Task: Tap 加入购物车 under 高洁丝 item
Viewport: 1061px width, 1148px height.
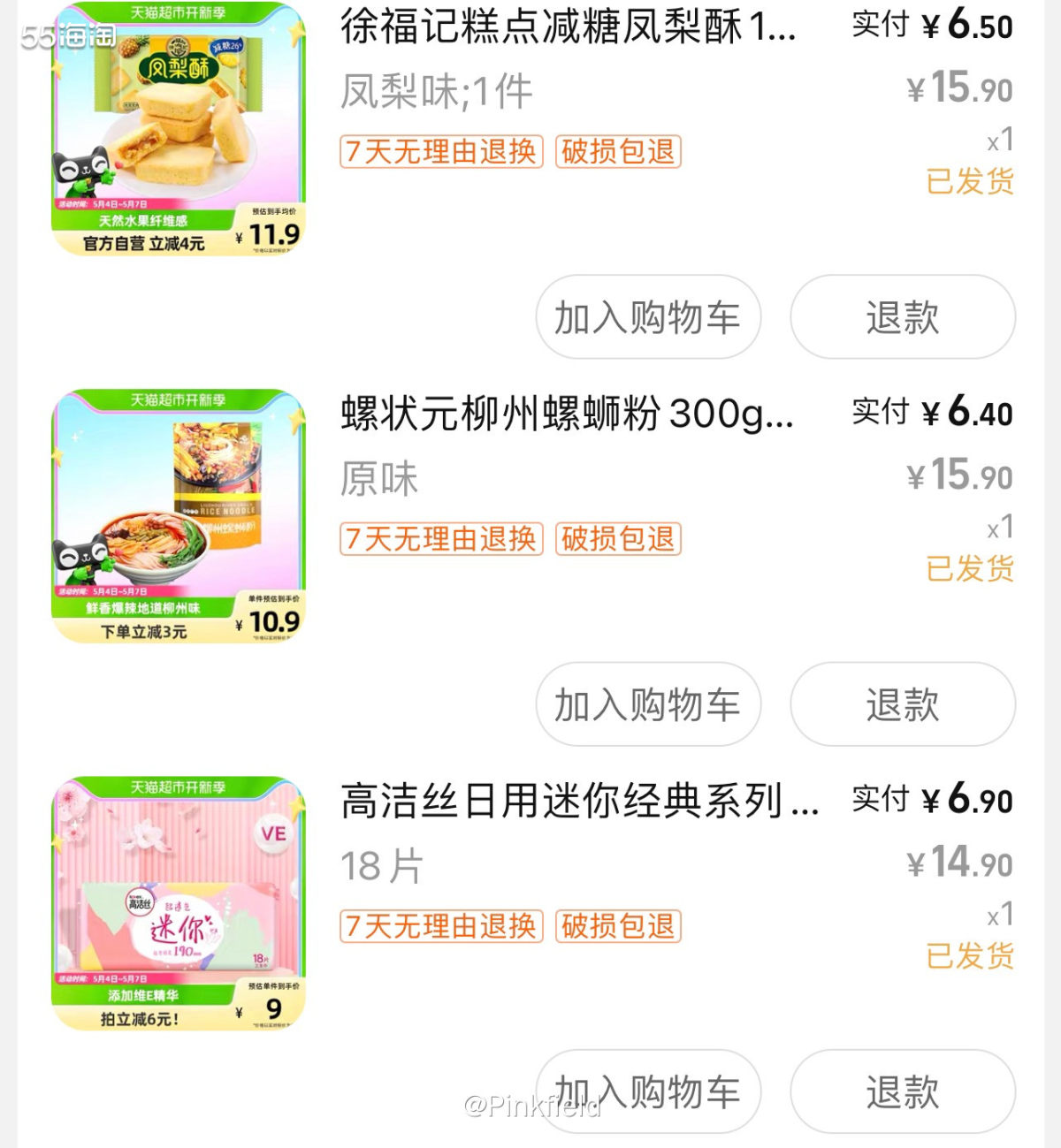Action: click(x=648, y=1091)
